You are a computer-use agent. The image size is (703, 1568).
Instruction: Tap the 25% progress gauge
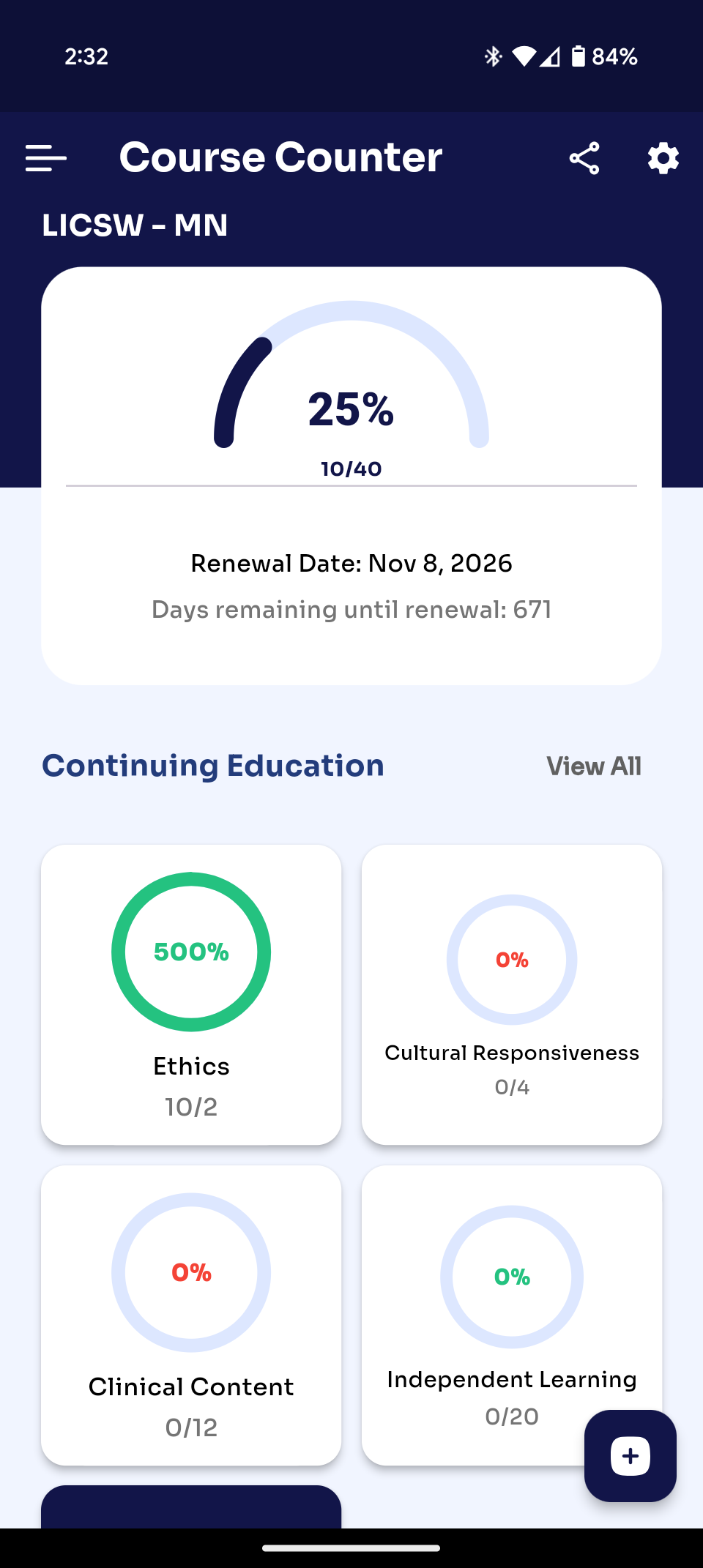(351, 410)
